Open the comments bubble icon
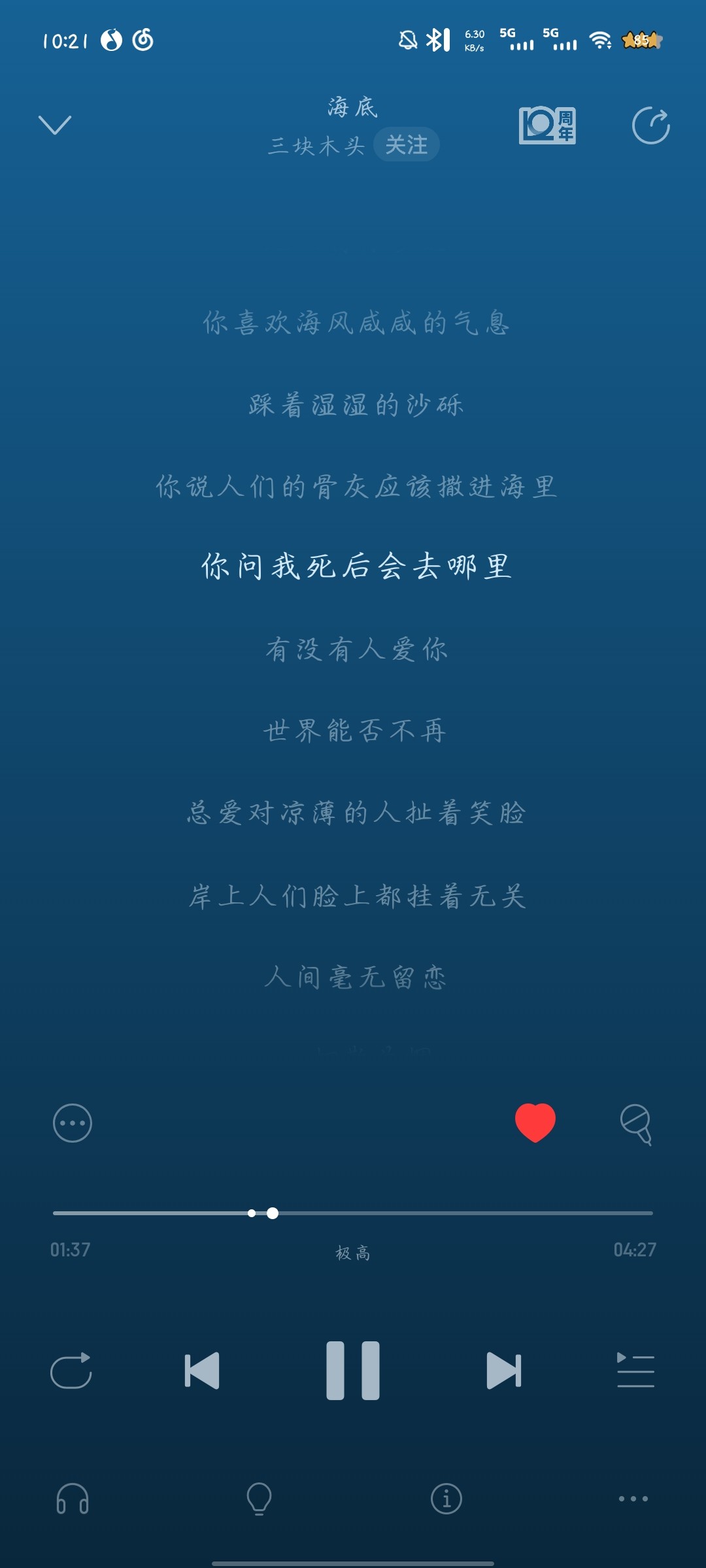The image size is (706, 1568). 636,1124
